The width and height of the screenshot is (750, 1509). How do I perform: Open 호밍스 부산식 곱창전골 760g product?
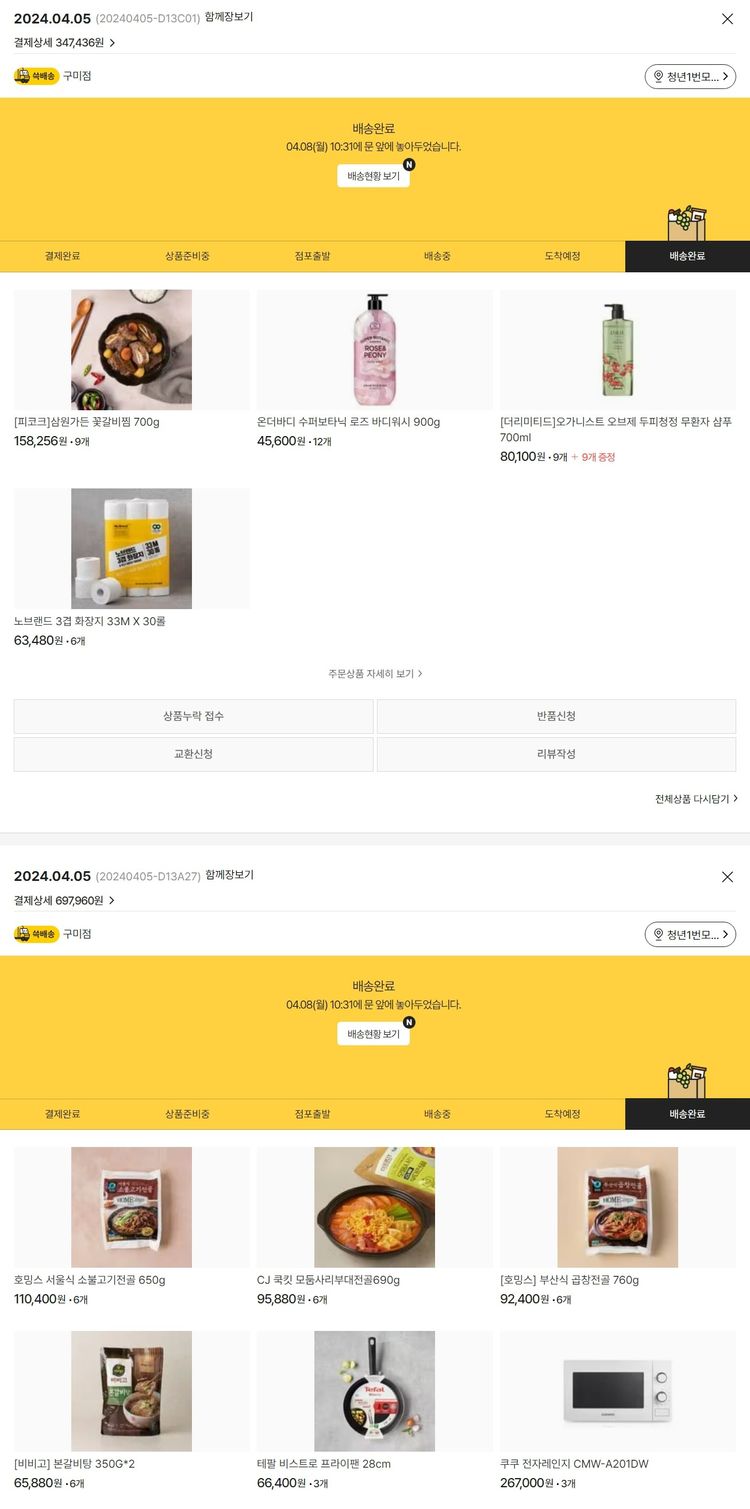click(x=617, y=1207)
